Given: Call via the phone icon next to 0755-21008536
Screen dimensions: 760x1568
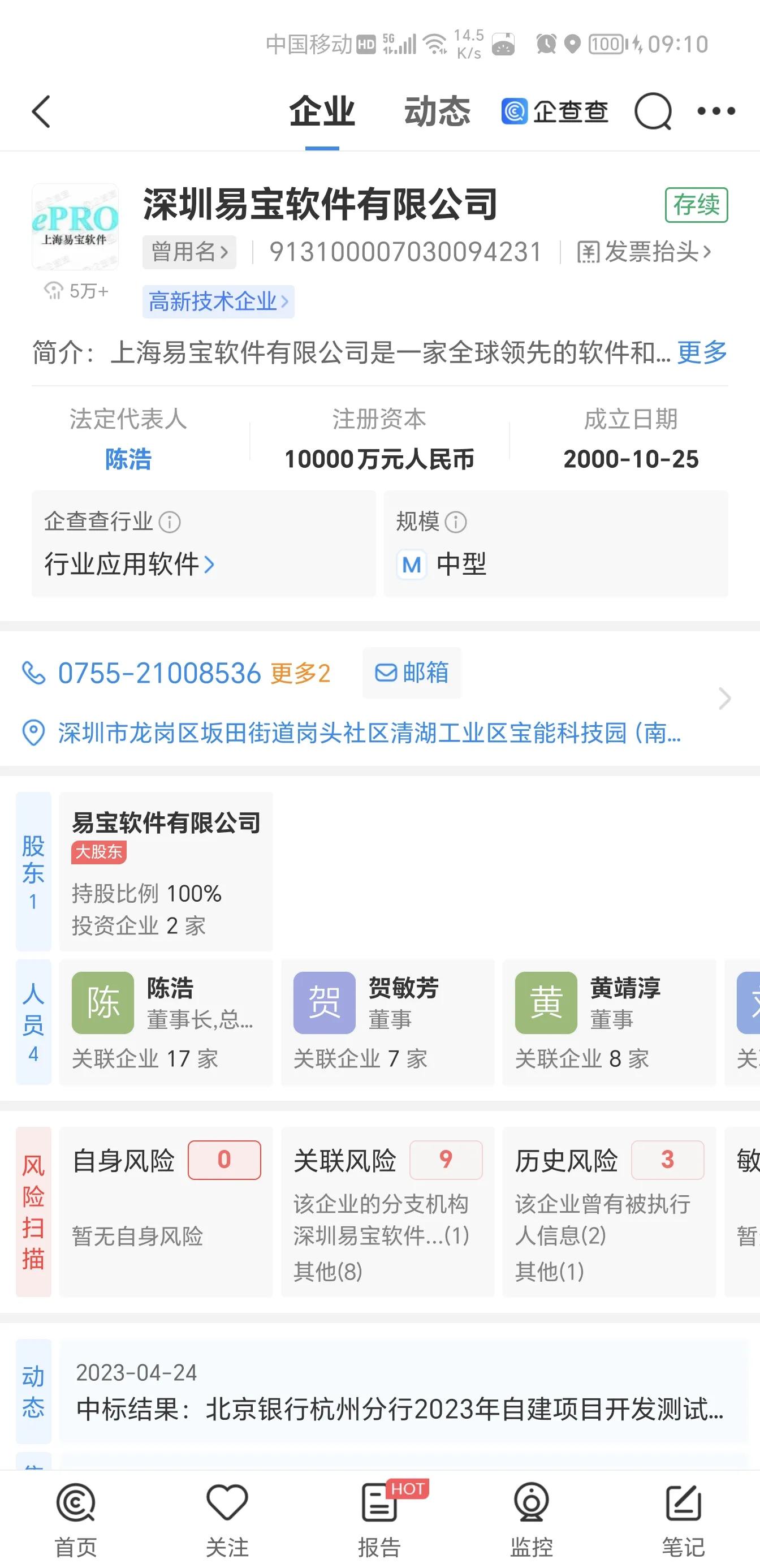Looking at the screenshot, I should [x=34, y=673].
